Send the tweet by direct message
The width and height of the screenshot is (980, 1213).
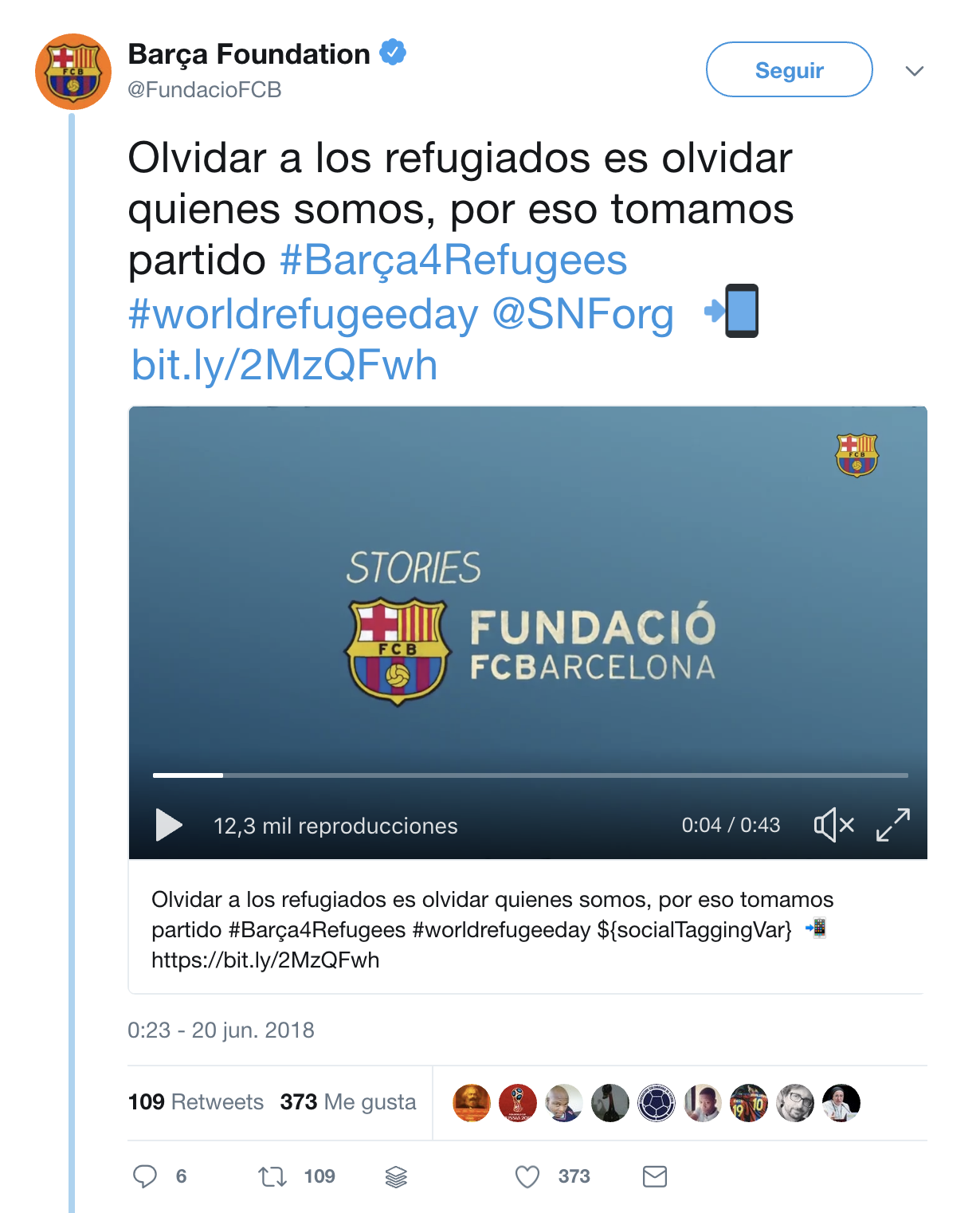coord(654,1176)
